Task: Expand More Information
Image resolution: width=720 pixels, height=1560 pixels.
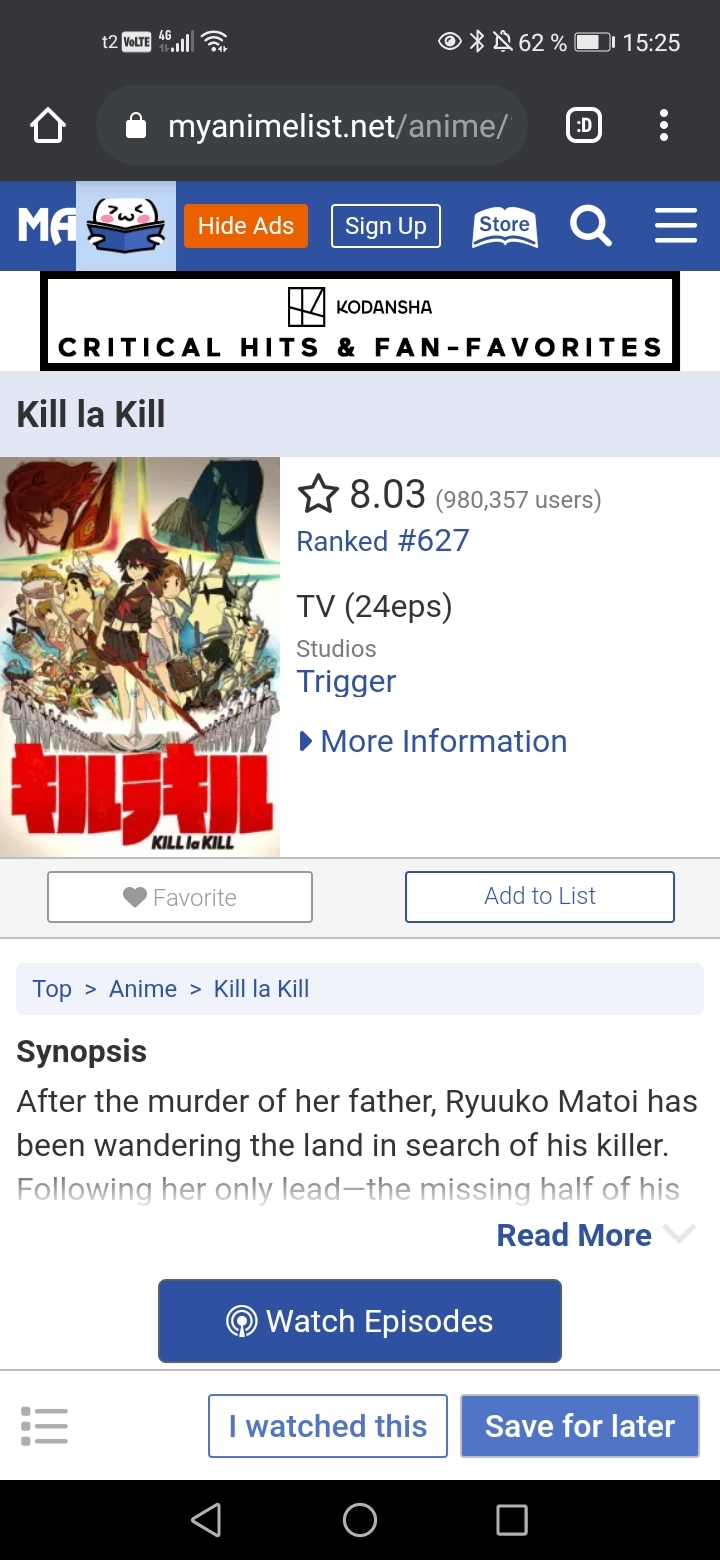Action: (433, 741)
